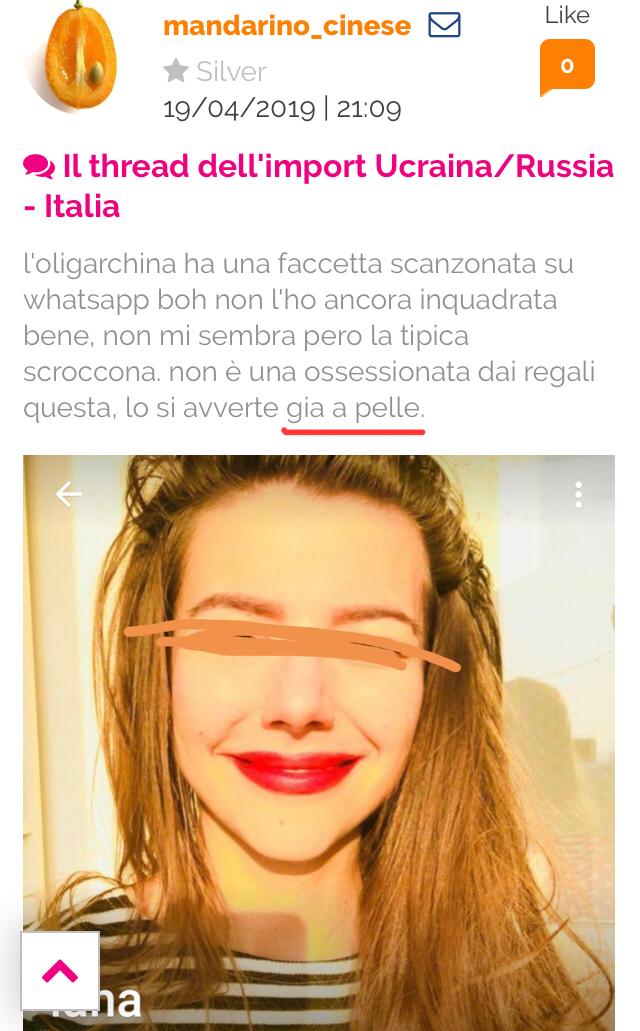
Task: Open mandarino_cinese's profile from the username
Action: (287, 27)
